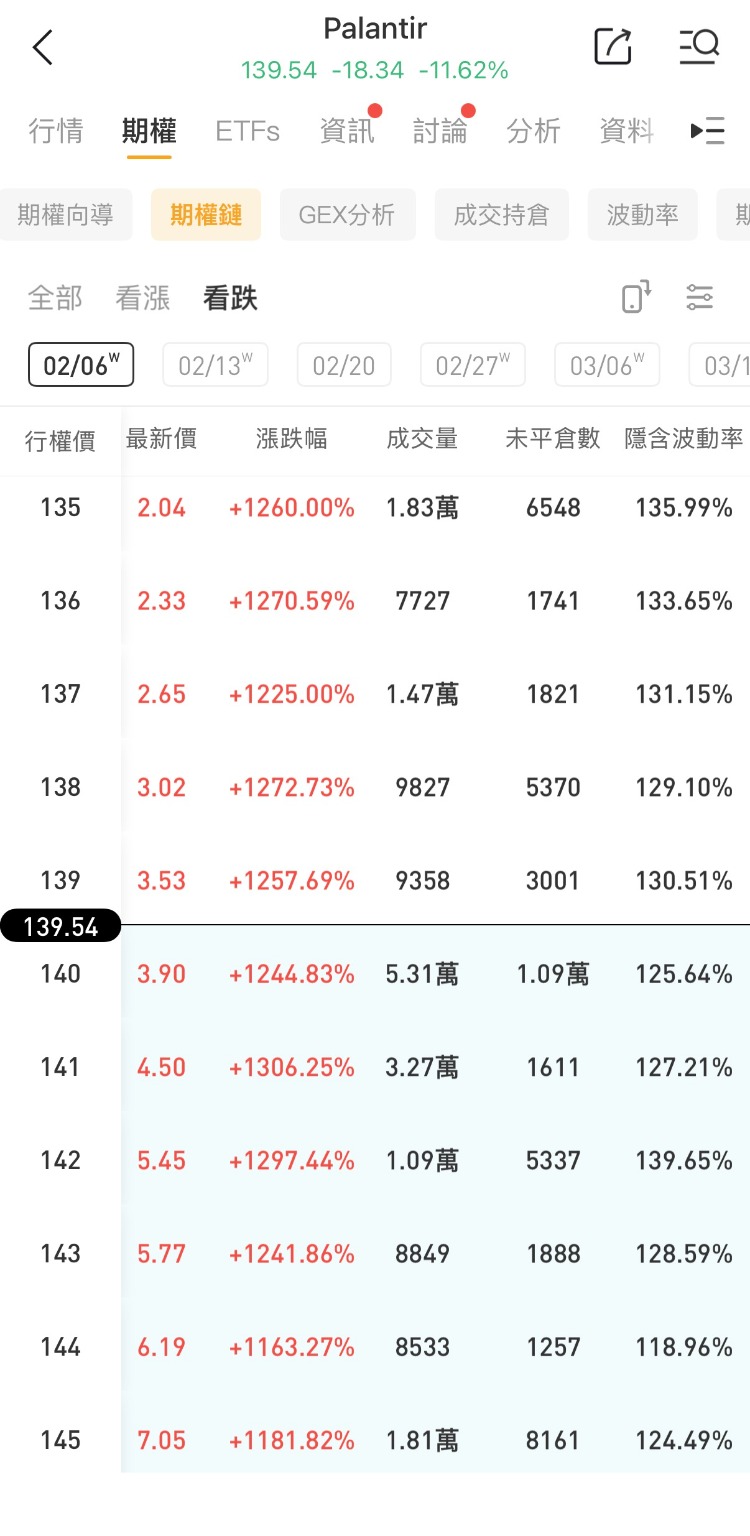Expand the tab list menu icon

[707, 131]
